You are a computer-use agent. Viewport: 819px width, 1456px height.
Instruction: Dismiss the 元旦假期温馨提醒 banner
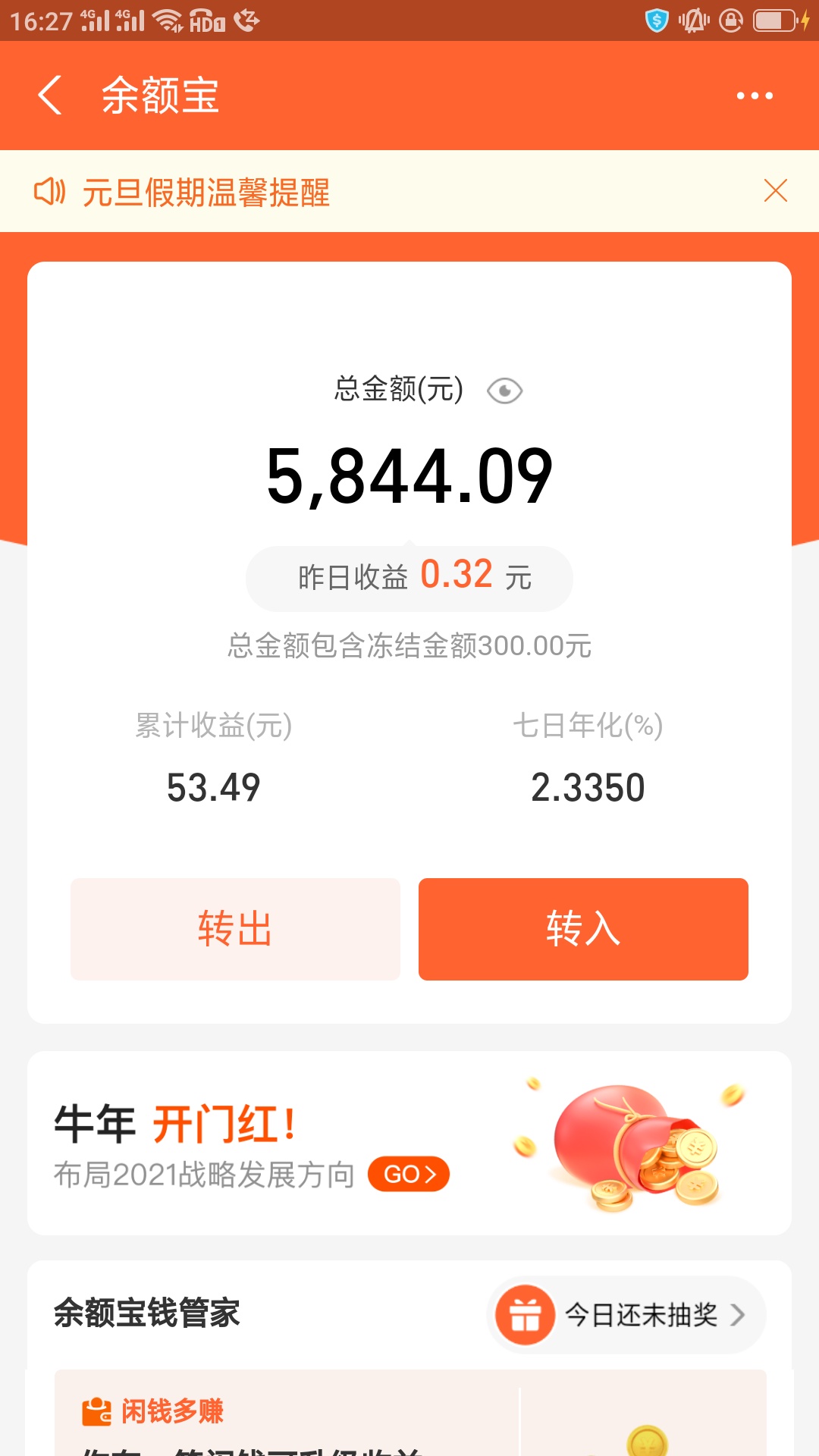pos(775,190)
